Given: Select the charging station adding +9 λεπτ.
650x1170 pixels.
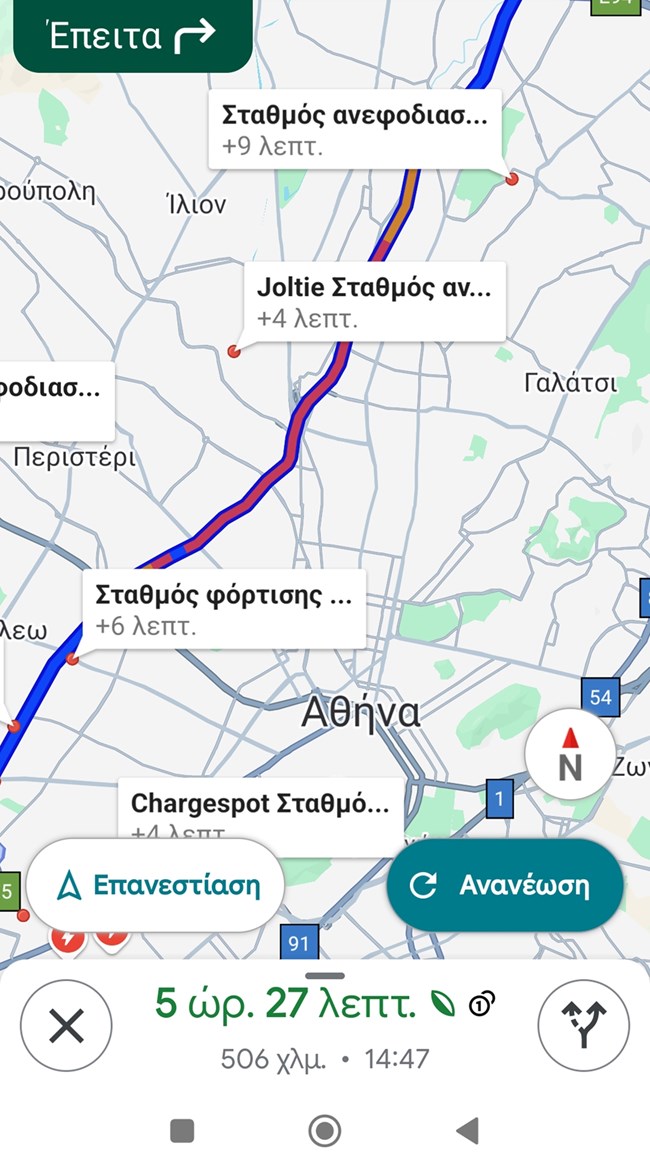Looking at the screenshot, I should 355,130.
